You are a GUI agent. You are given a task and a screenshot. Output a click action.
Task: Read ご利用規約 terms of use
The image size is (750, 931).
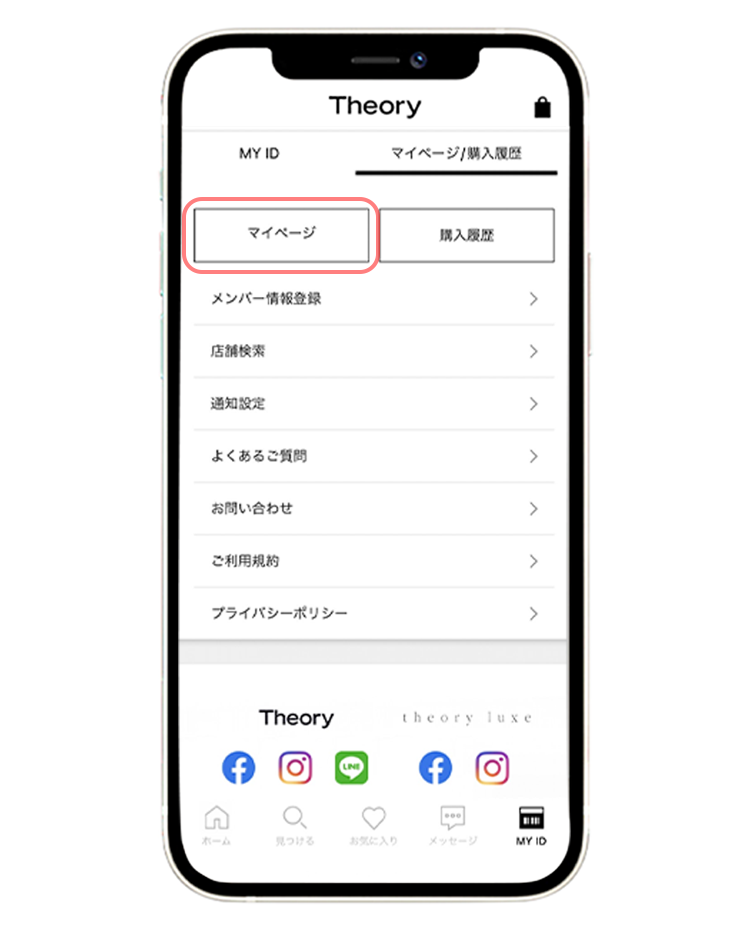click(374, 561)
